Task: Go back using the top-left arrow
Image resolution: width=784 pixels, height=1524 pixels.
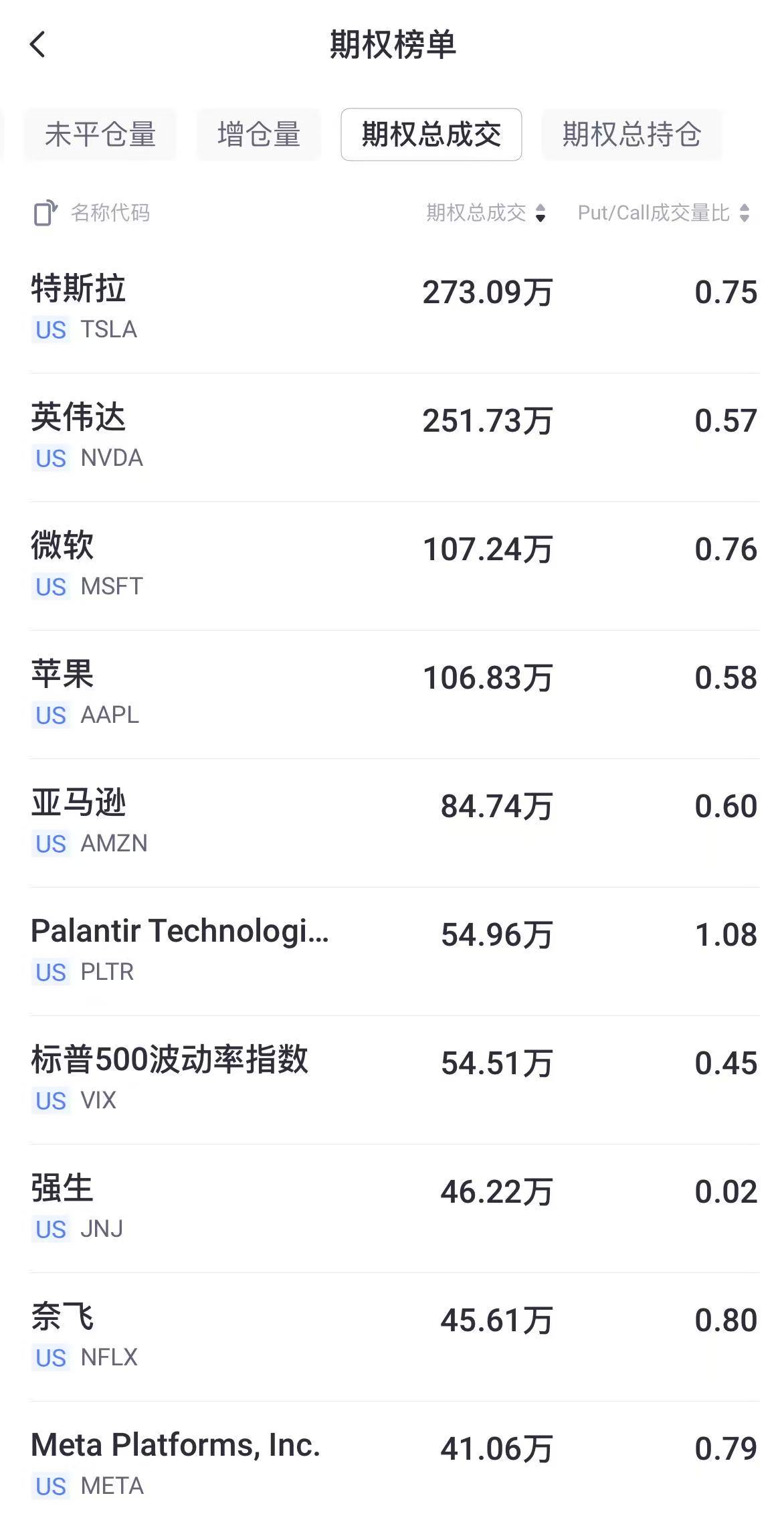Action: click(x=37, y=45)
